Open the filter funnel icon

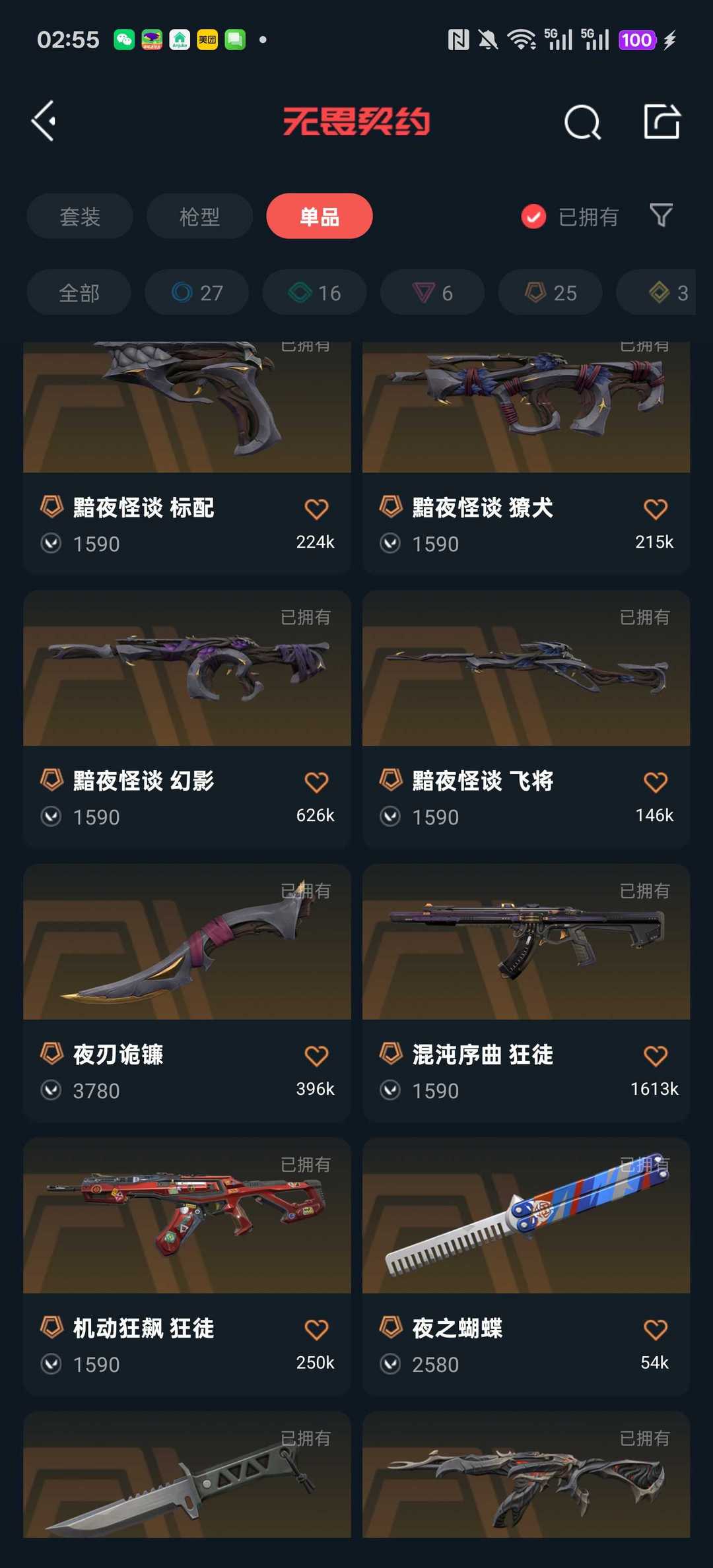click(661, 216)
